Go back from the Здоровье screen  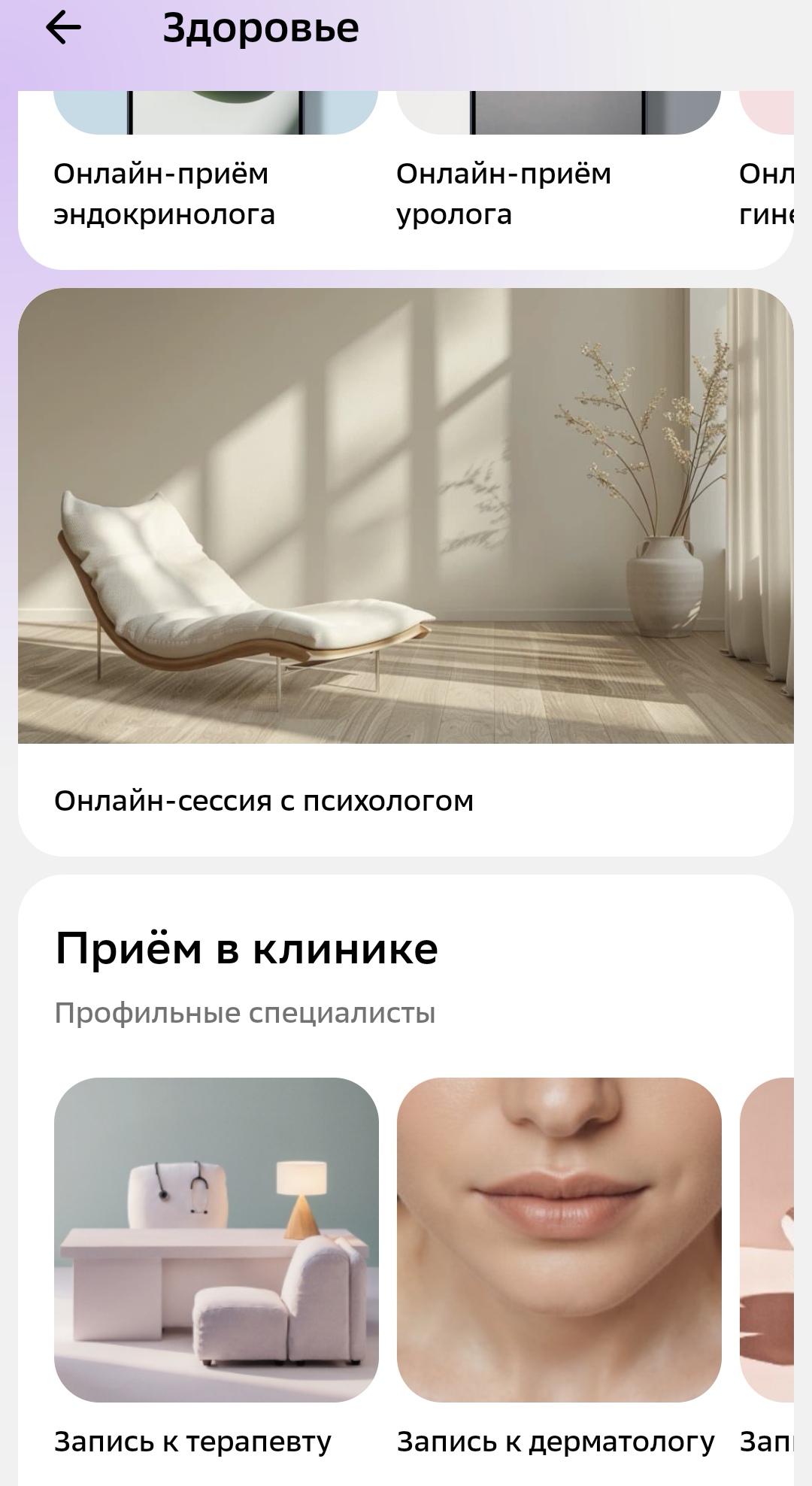pos(63,29)
